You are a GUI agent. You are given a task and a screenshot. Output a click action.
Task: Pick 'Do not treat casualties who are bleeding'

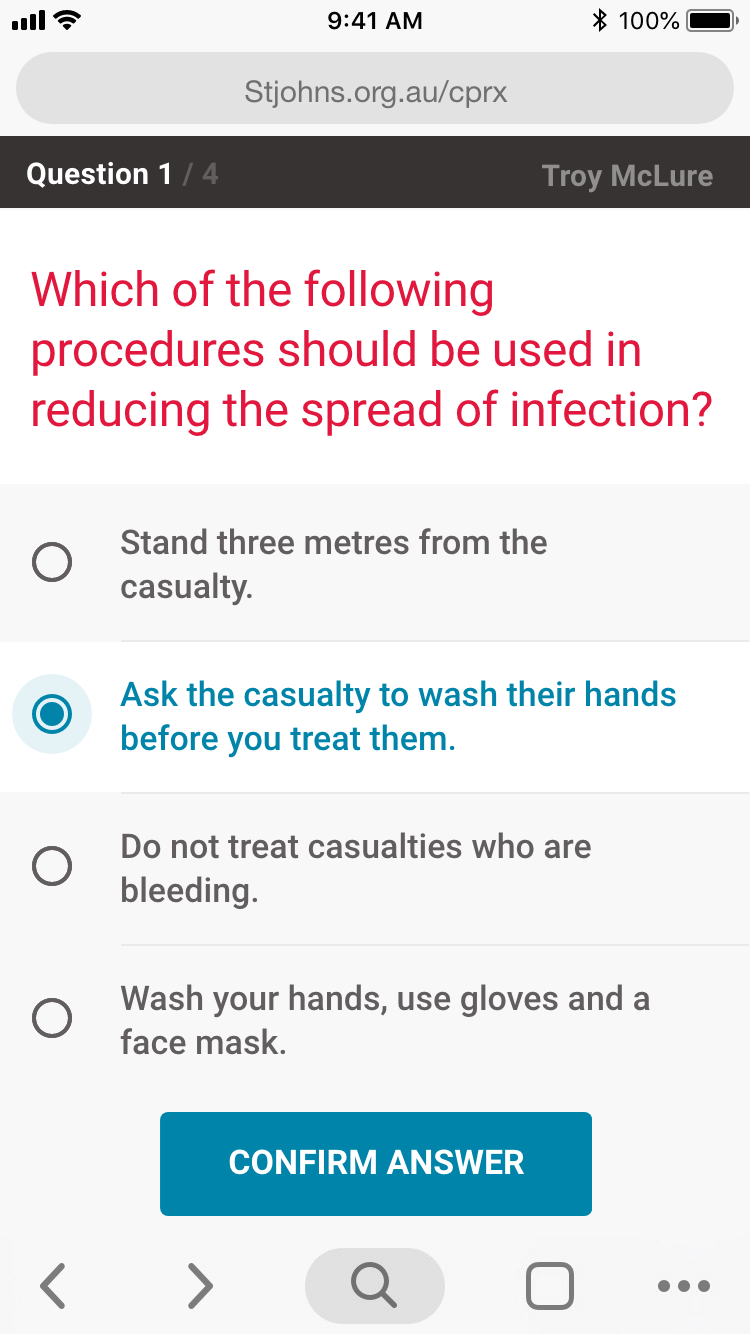click(52, 866)
